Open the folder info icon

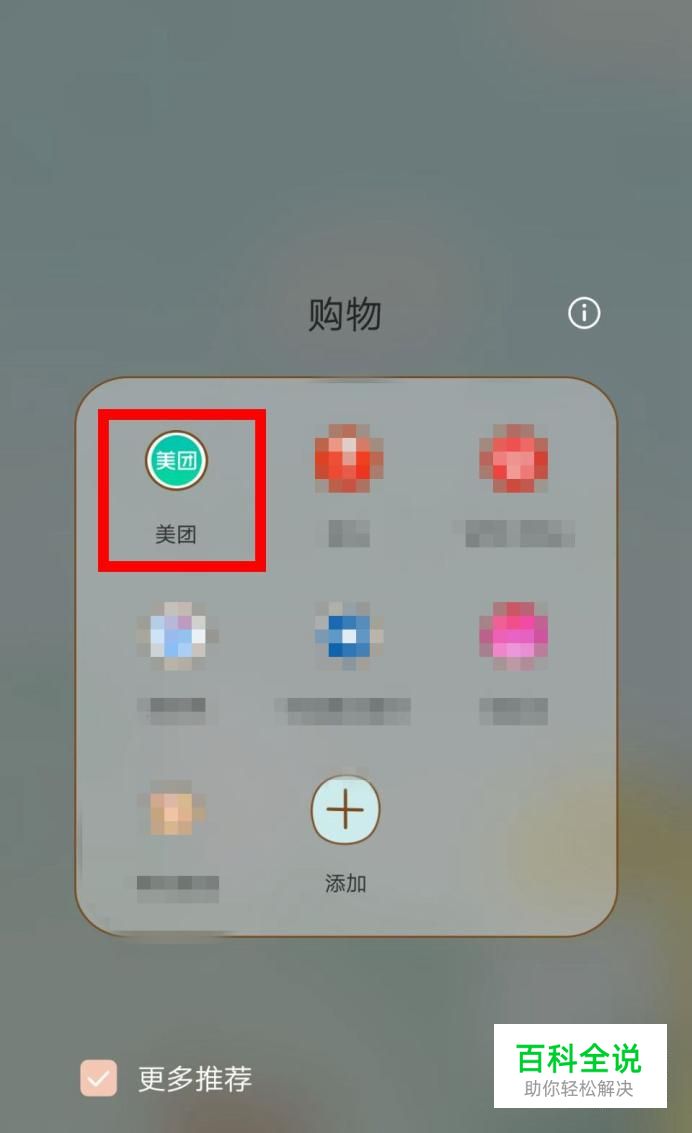[584, 314]
